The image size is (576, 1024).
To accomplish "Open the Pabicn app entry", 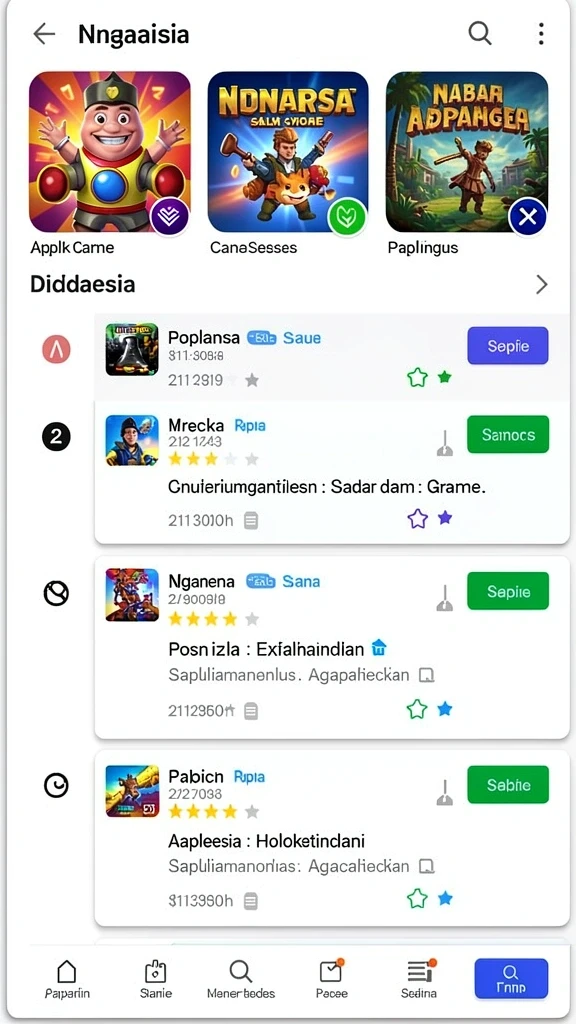I will tap(332, 838).
